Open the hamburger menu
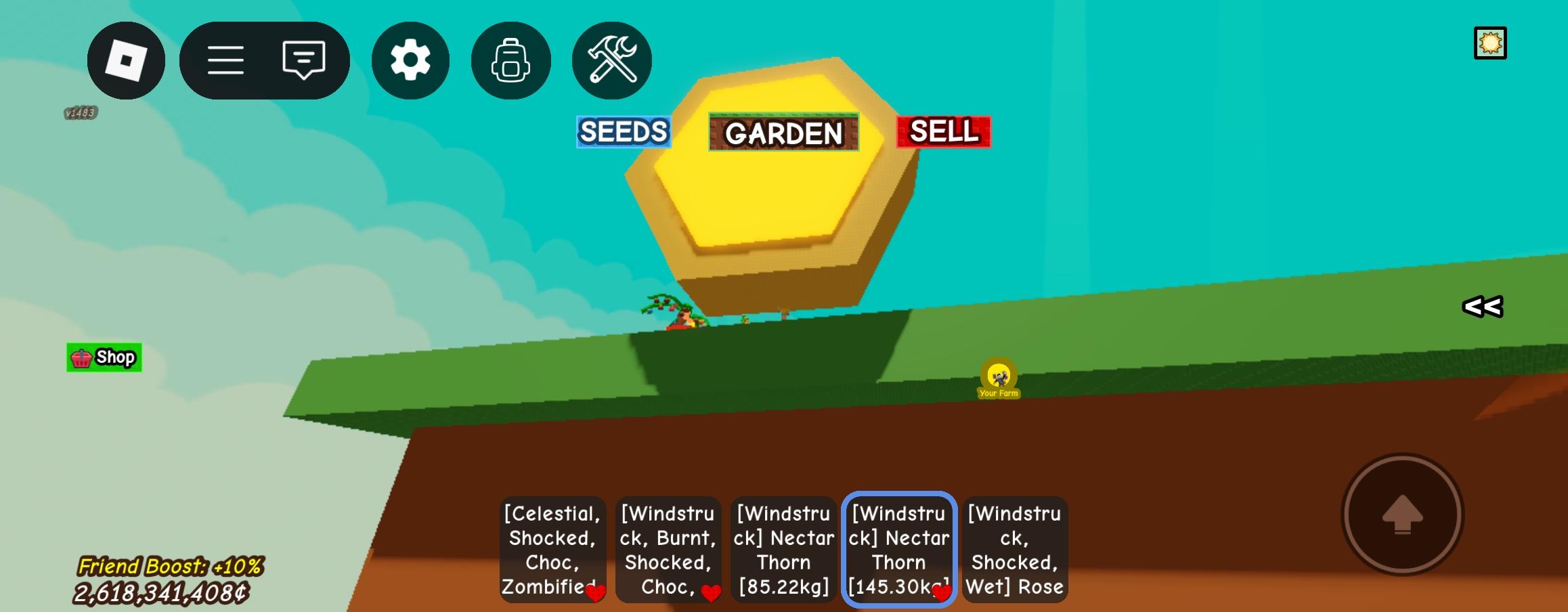The height and width of the screenshot is (612, 1568). tap(225, 61)
